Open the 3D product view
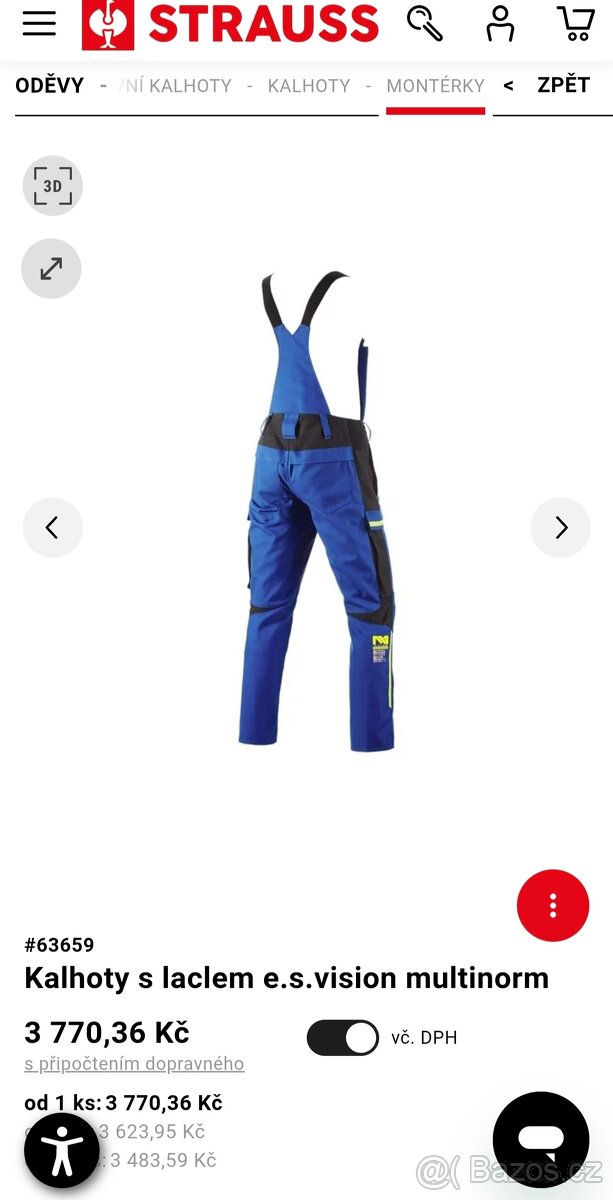613x1200 pixels. click(52, 186)
